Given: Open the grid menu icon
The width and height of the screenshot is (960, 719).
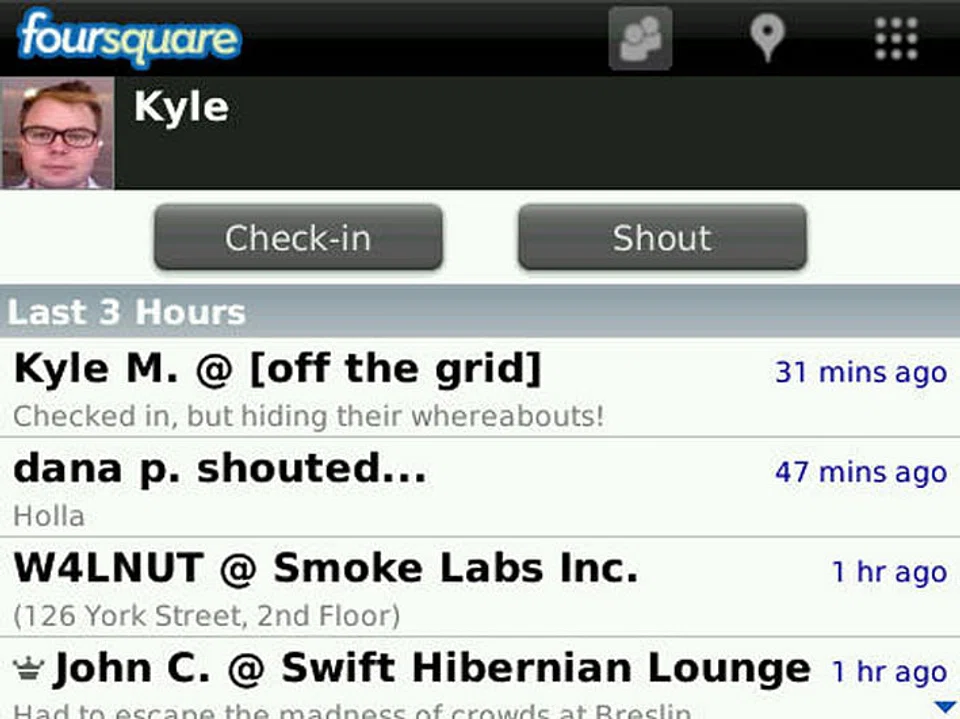Looking at the screenshot, I should [x=895, y=39].
